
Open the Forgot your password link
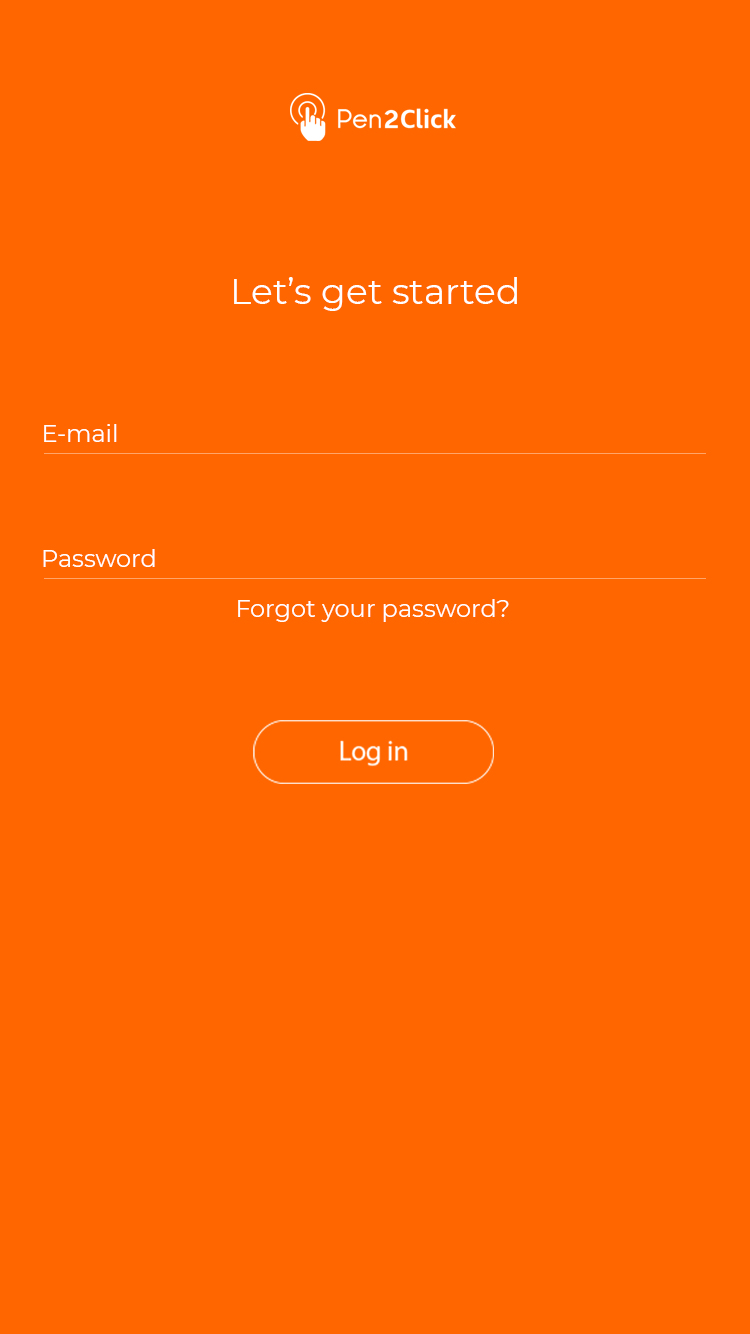pyautogui.click(x=373, y=609)
